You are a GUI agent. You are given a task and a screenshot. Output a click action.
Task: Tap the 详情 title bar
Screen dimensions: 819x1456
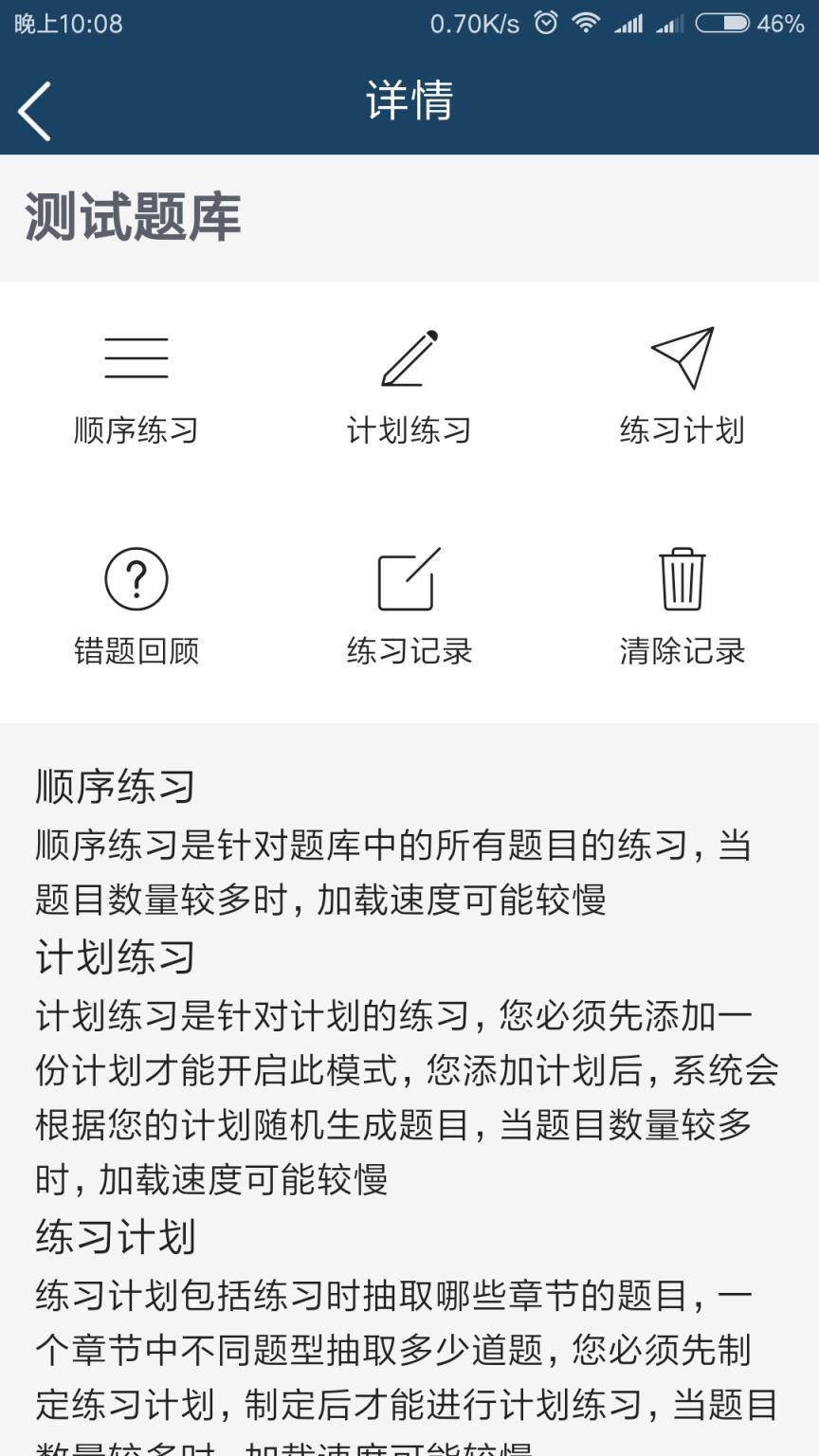tap(409, 102)
